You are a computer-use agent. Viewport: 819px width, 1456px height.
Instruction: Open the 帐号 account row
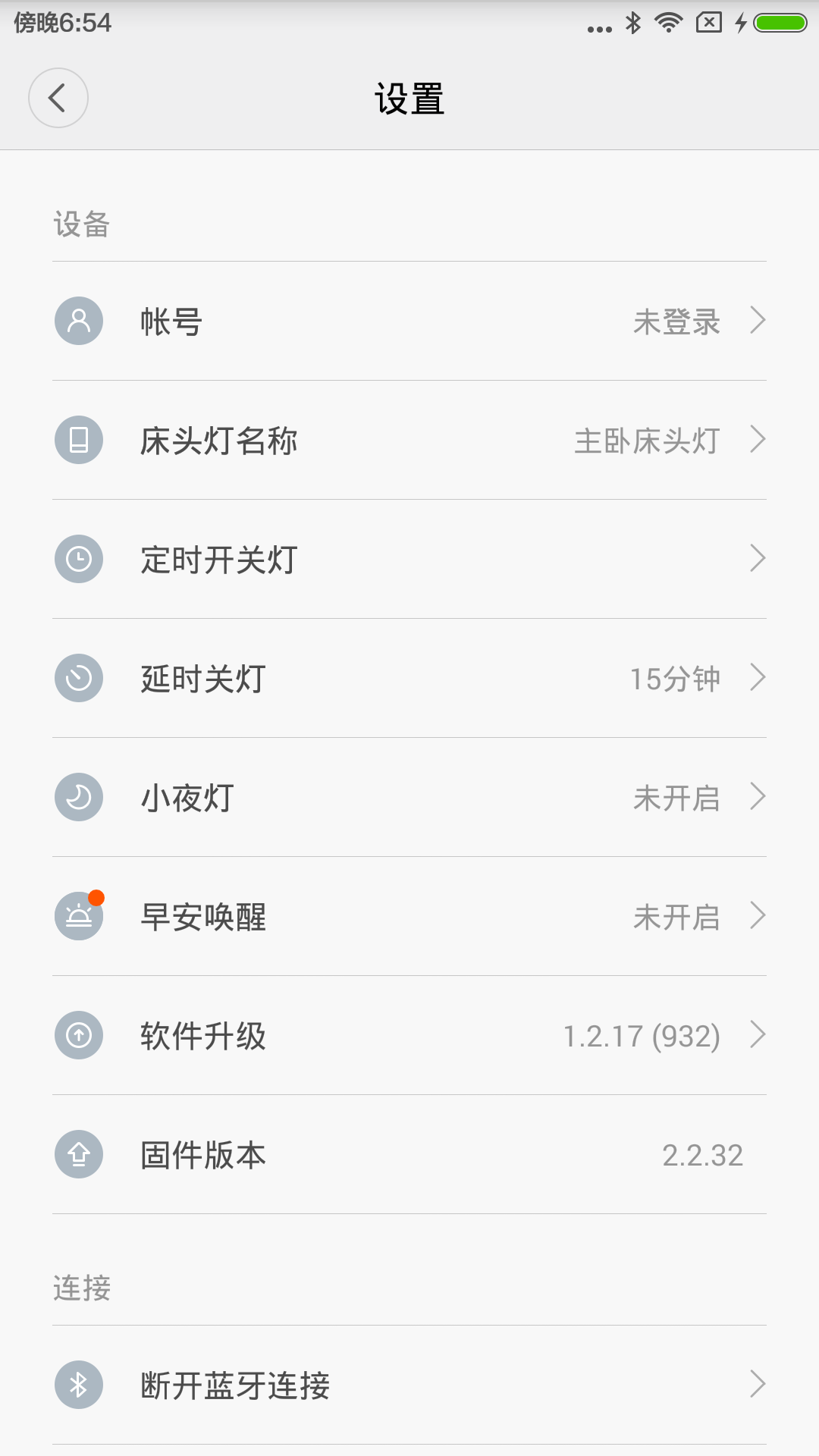click(409, 321)
